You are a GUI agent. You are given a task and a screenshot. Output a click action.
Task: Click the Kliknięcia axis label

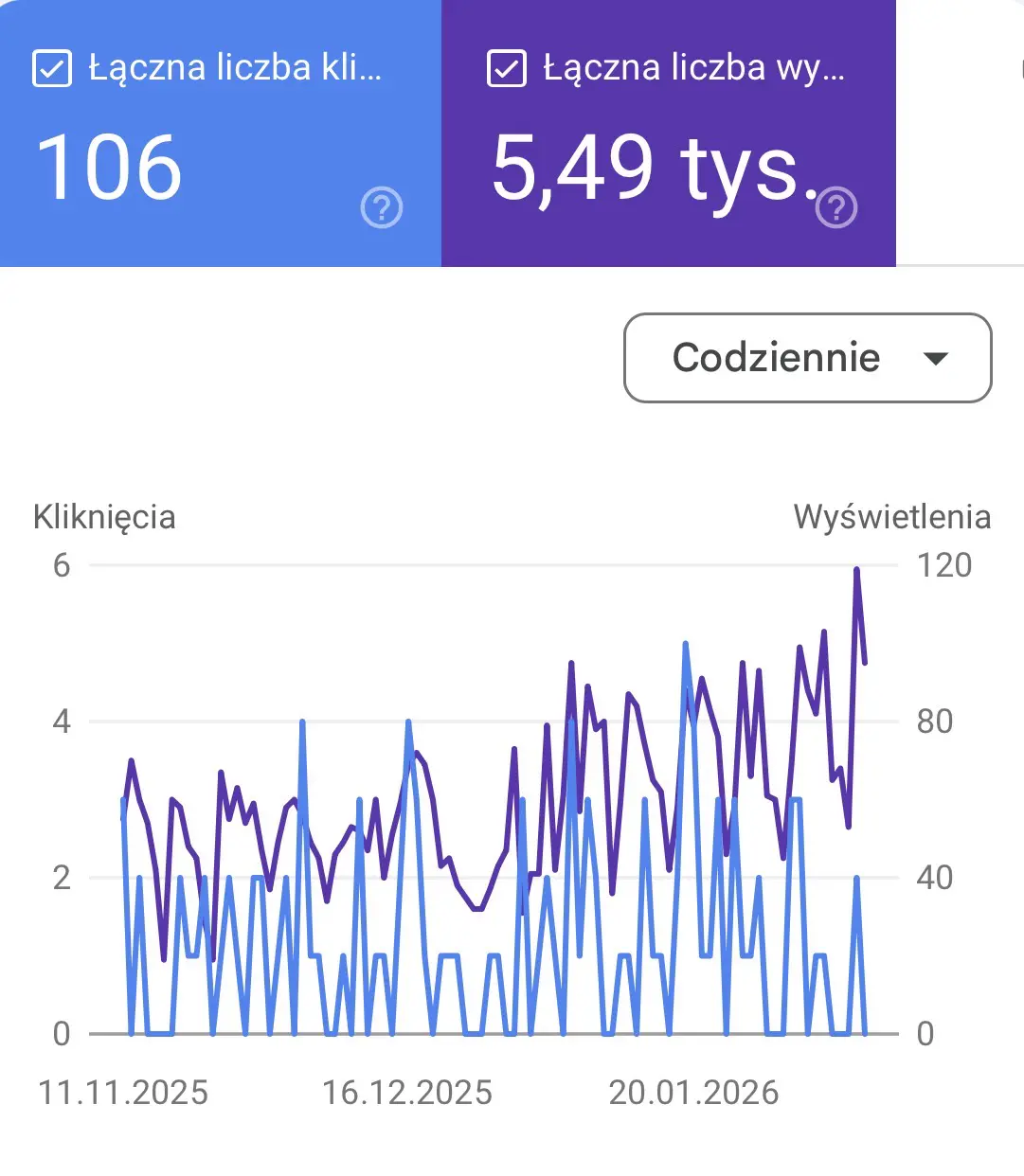(x=103, y=517)
